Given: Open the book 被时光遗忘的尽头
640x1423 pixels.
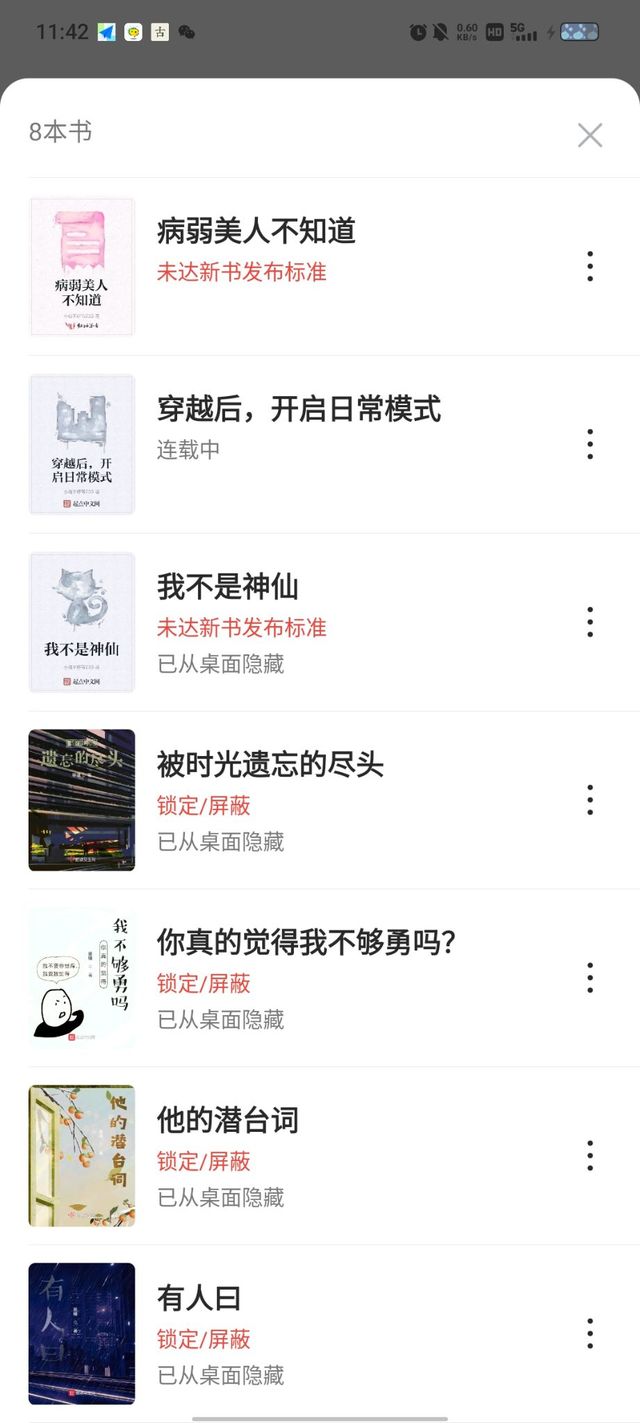Looking at the screenshot, I should coord(320,801).
